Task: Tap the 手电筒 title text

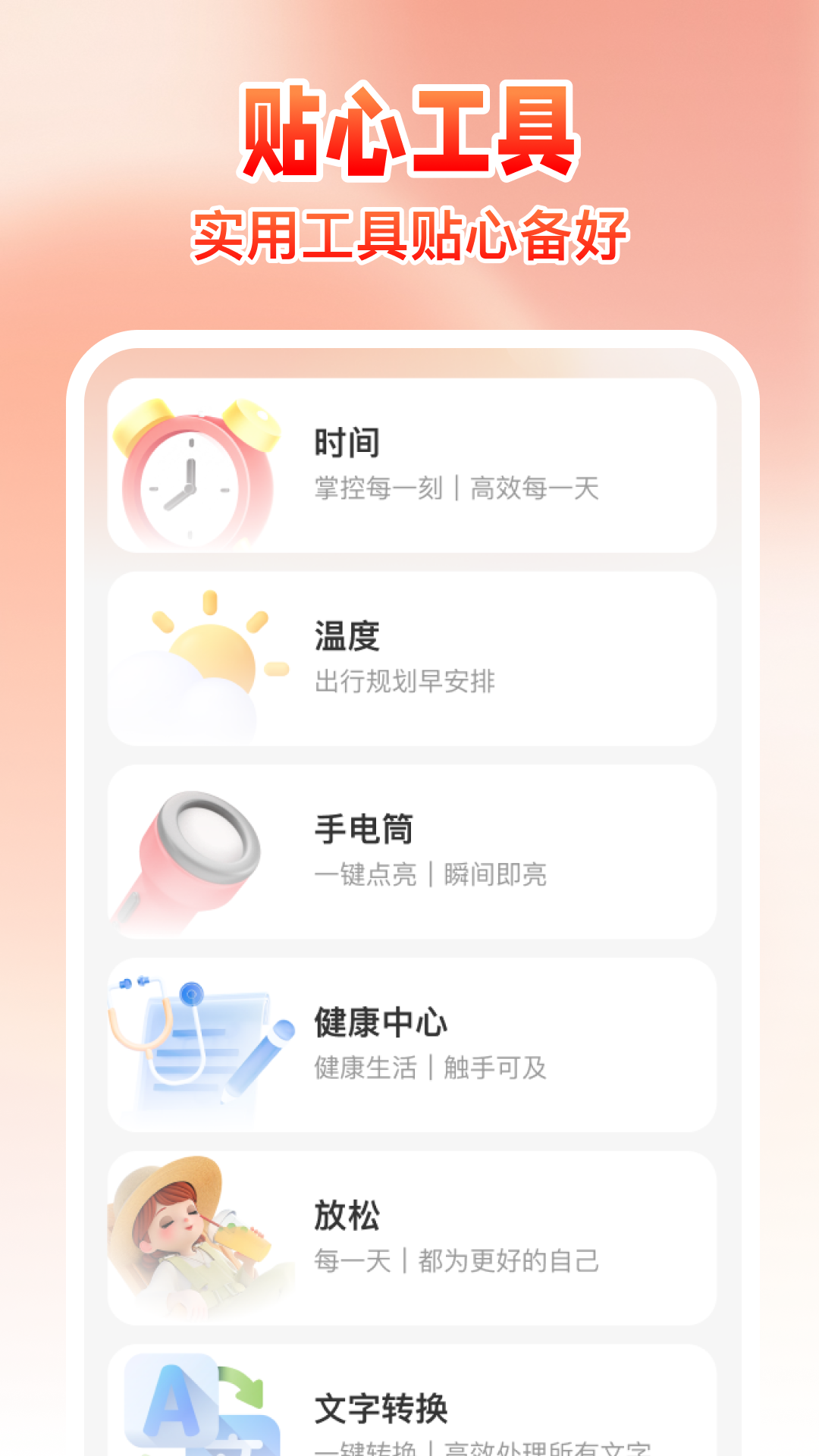Action: (x=366, y=829)
